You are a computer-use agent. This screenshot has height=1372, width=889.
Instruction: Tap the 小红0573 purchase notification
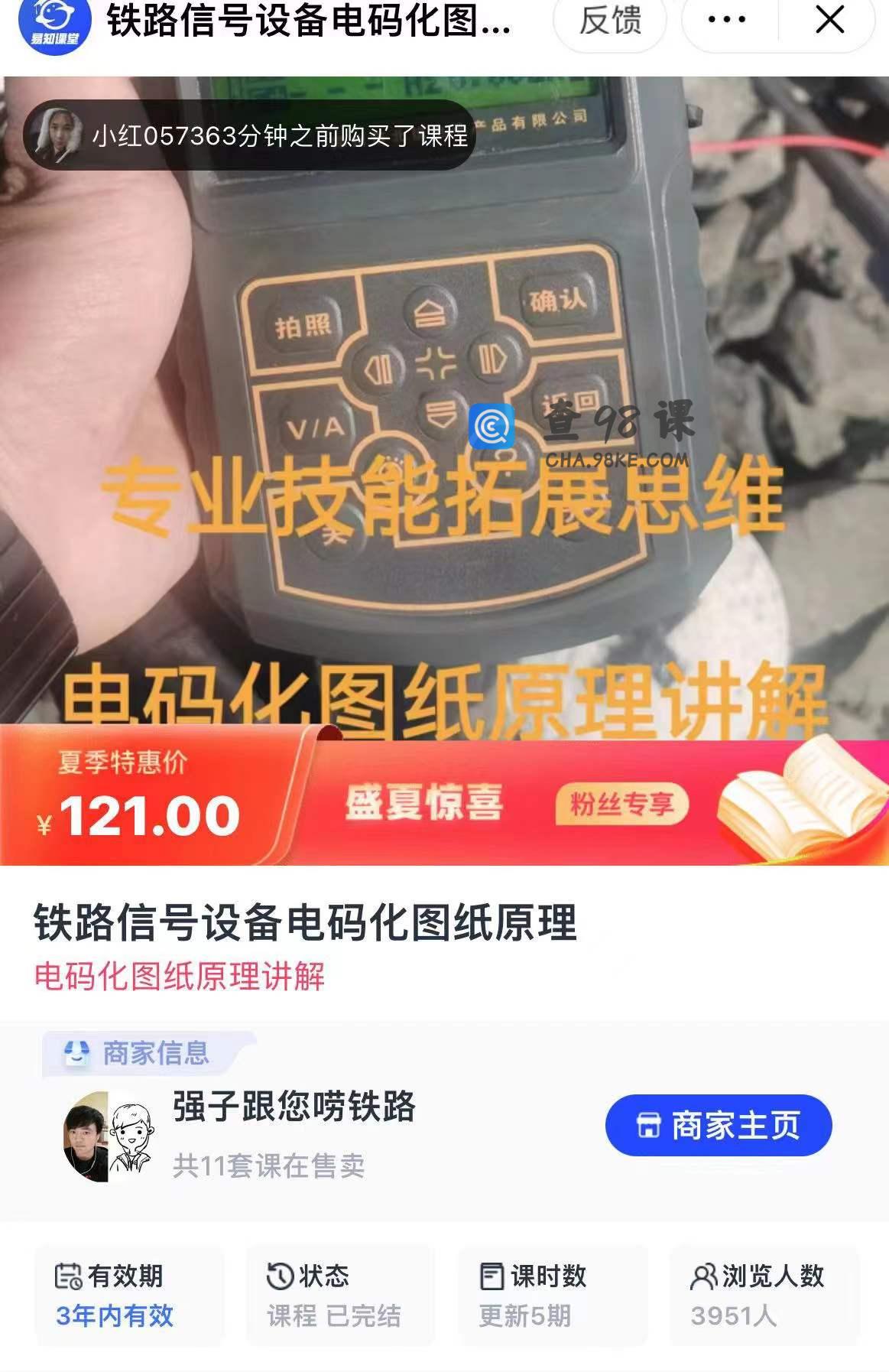point(249,135)
